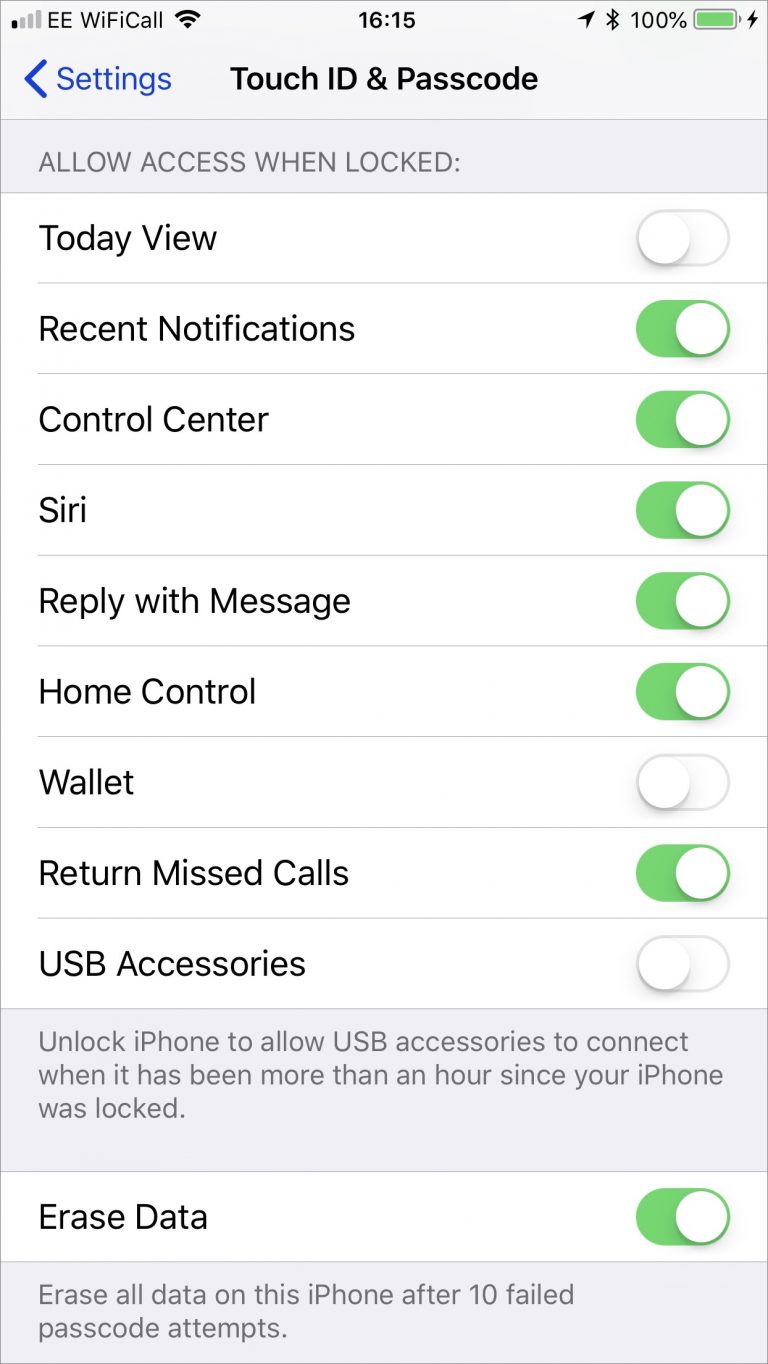Disable the Erase Data option
768x1364 pixels.
pos(682,1217)
